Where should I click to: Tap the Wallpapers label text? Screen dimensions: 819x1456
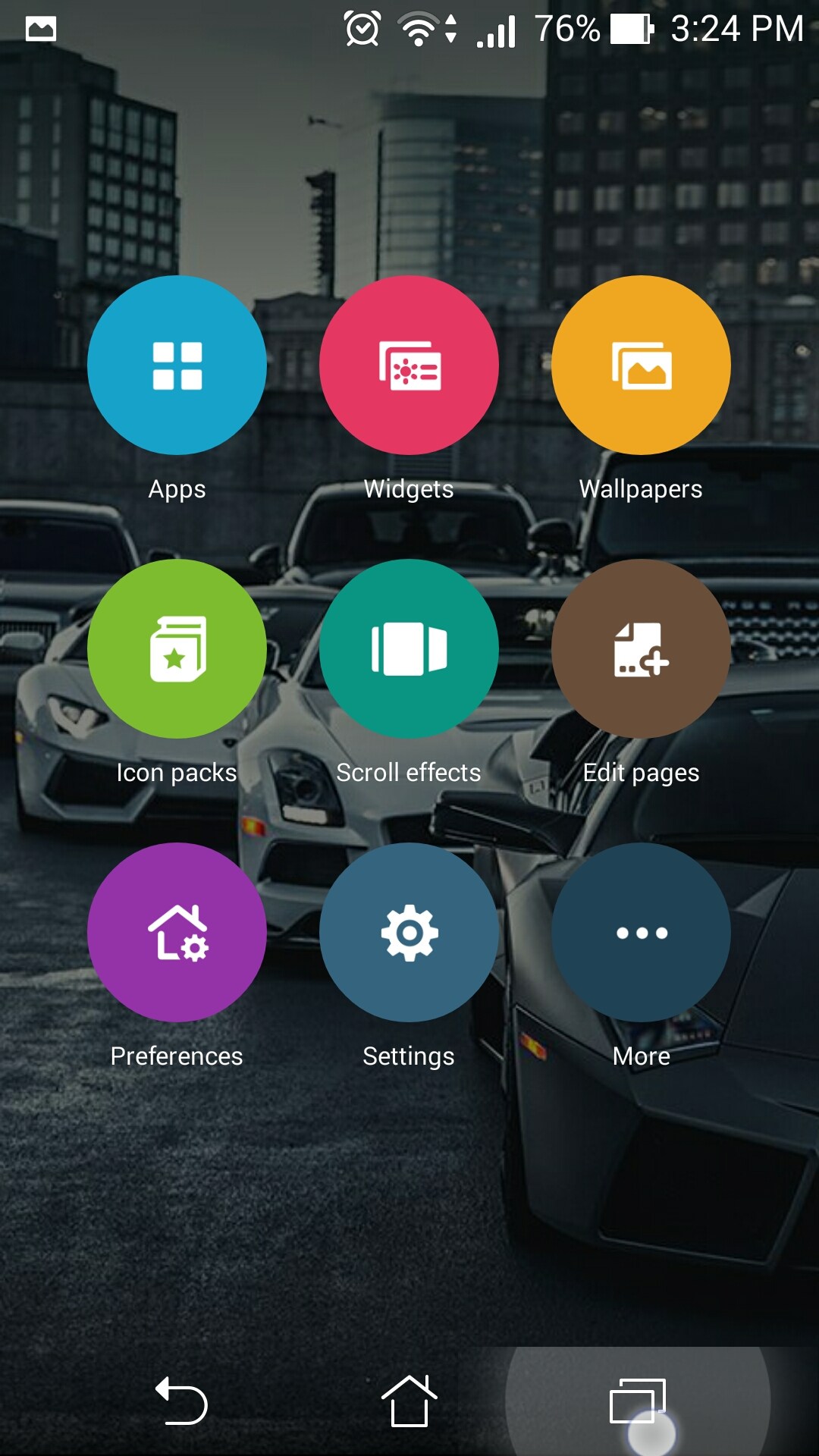[x=641, y=489]
